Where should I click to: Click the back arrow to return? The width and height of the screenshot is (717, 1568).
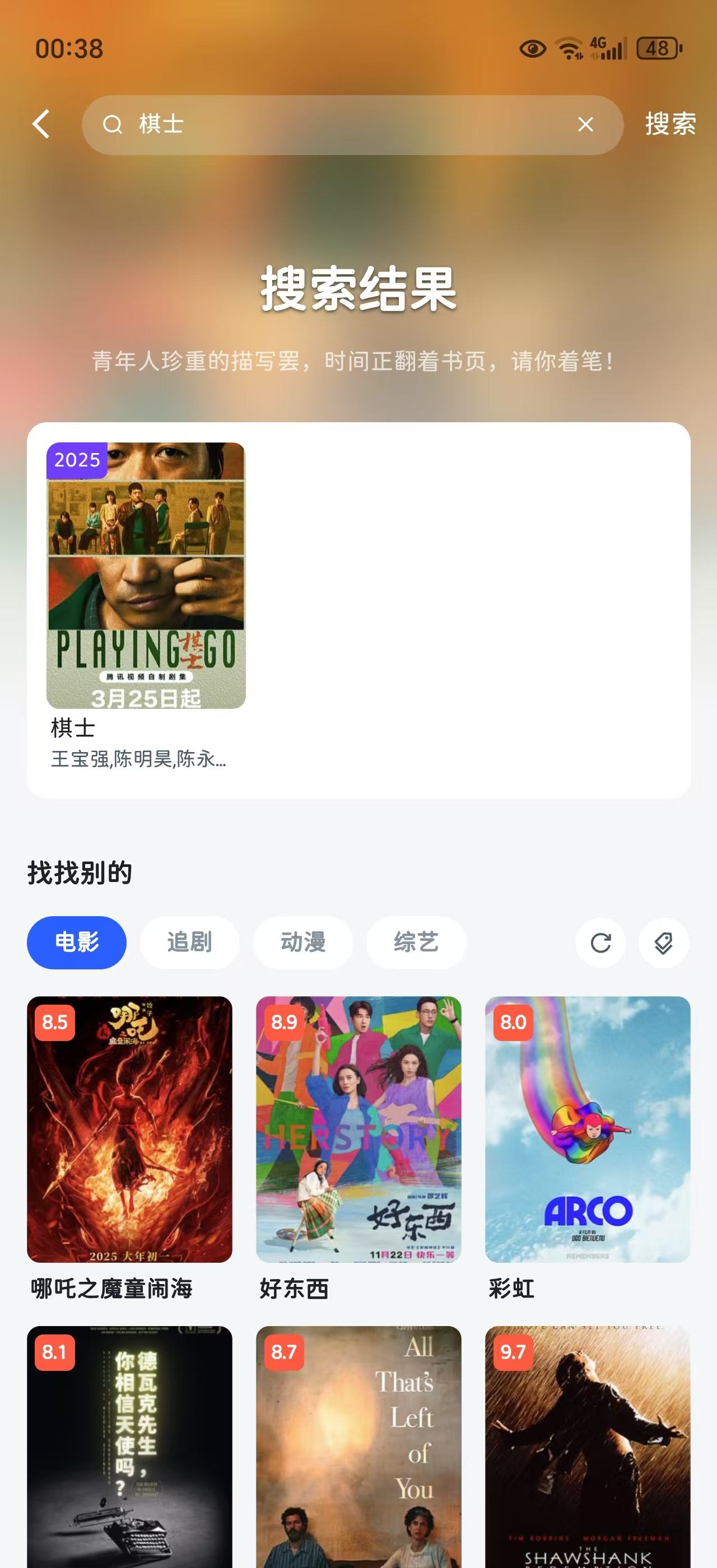pos(40,124)
